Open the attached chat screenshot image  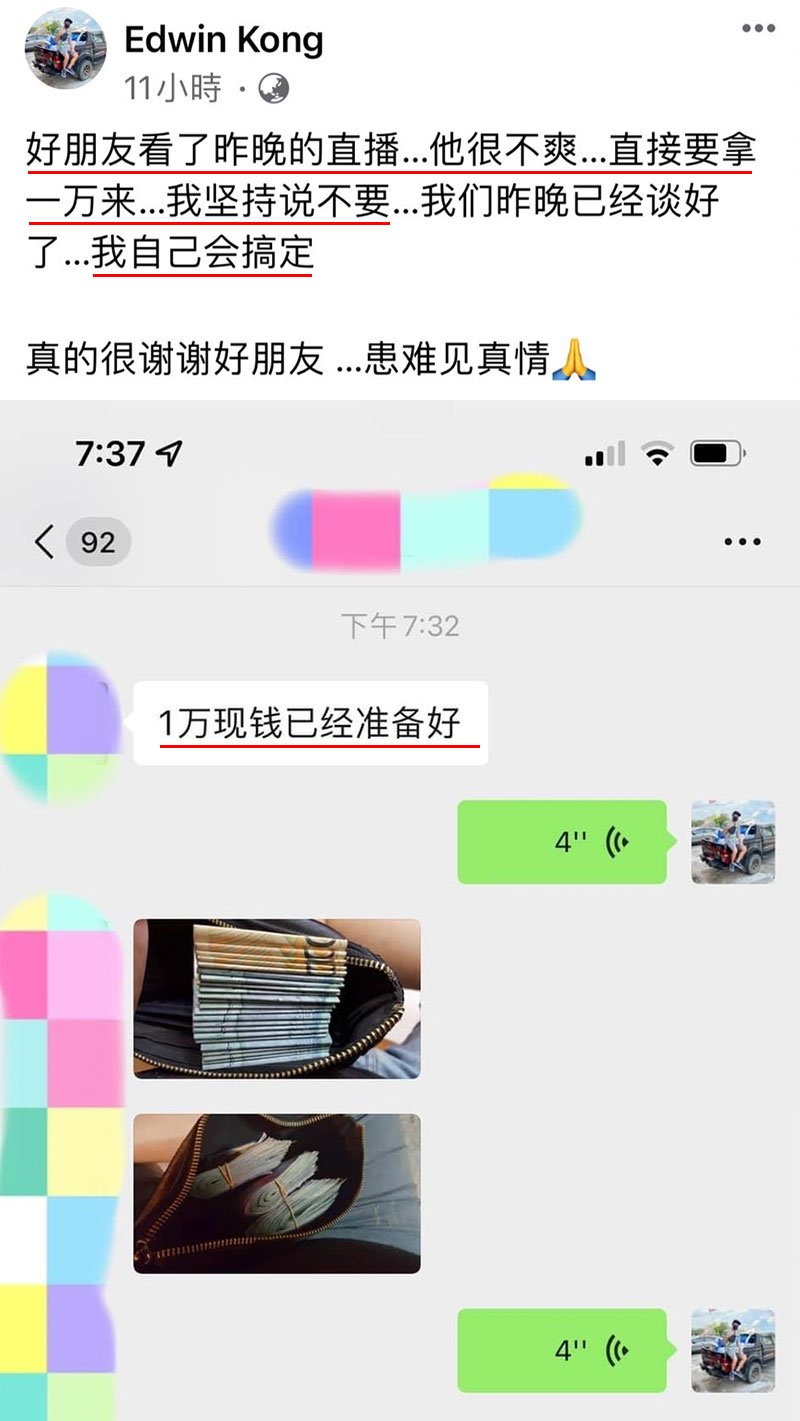pyautogui.click(x=400, y=910)
